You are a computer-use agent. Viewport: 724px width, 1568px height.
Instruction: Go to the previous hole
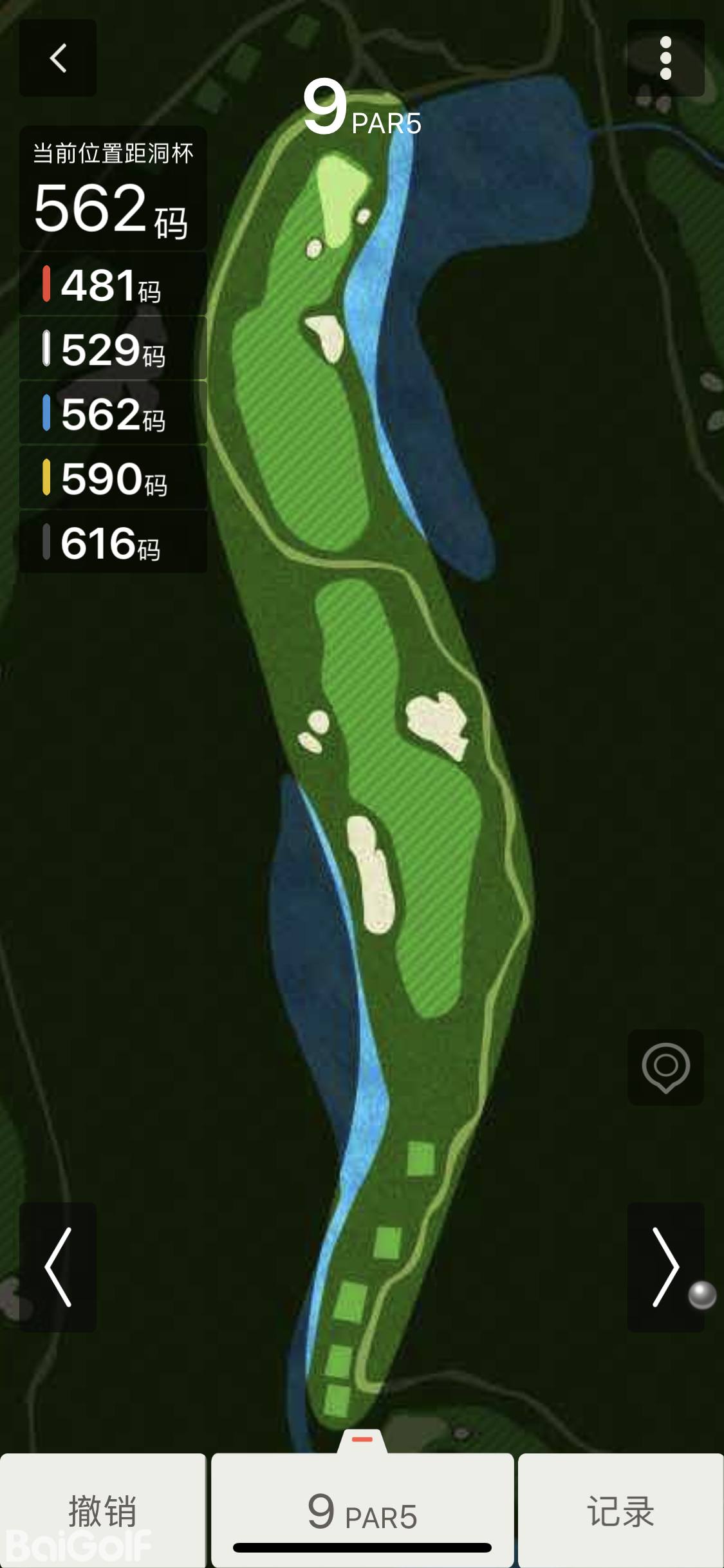pos(58,1267)
